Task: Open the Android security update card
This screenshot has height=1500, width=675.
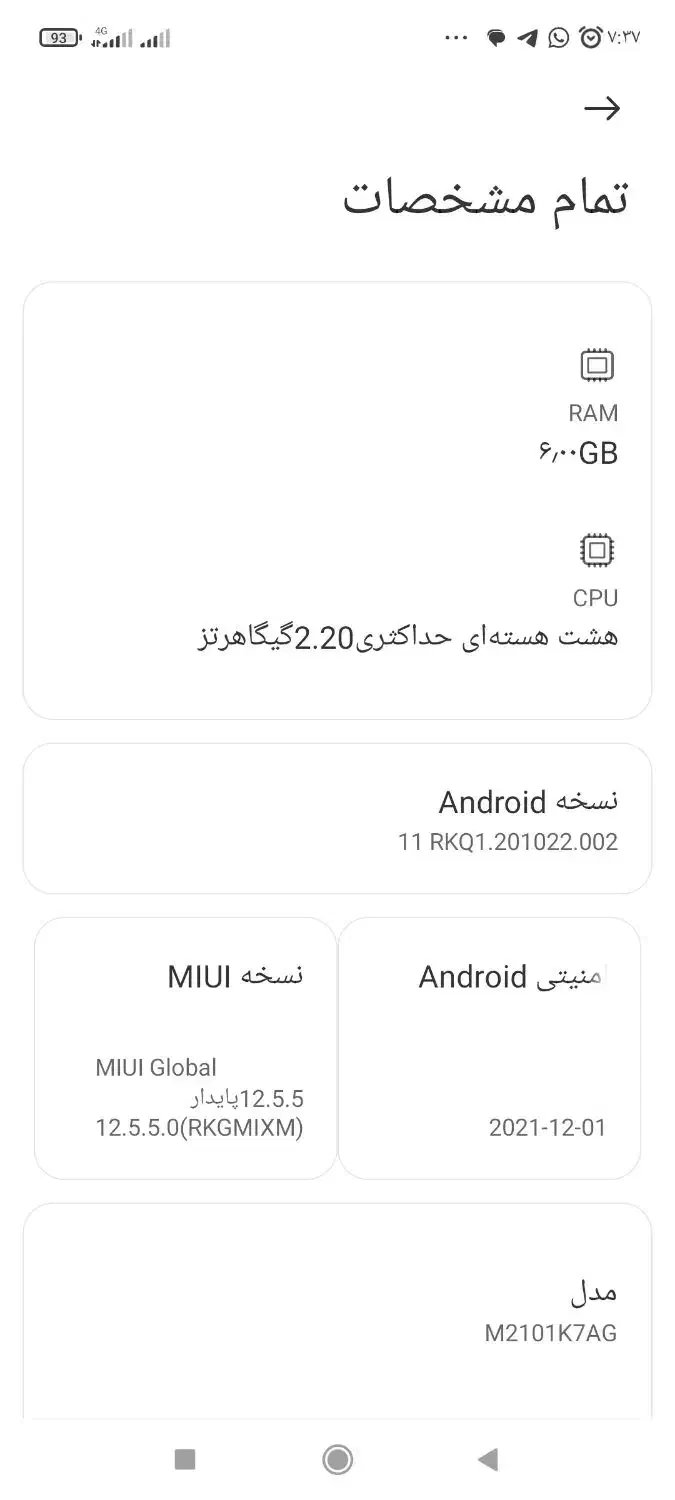Action: tap(489, 1048)
